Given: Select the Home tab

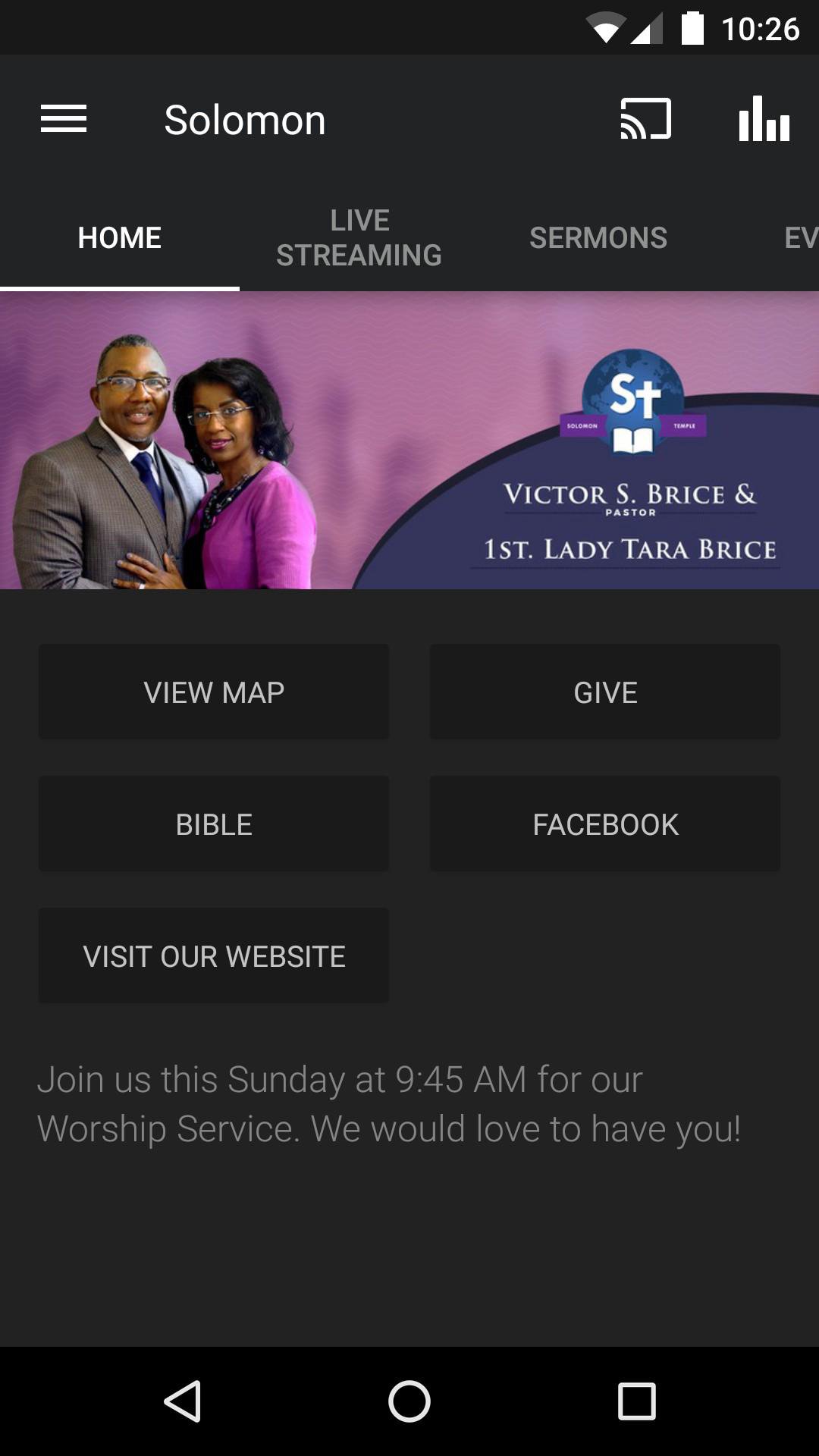Looking at the screenshot, I should (120, 238).
